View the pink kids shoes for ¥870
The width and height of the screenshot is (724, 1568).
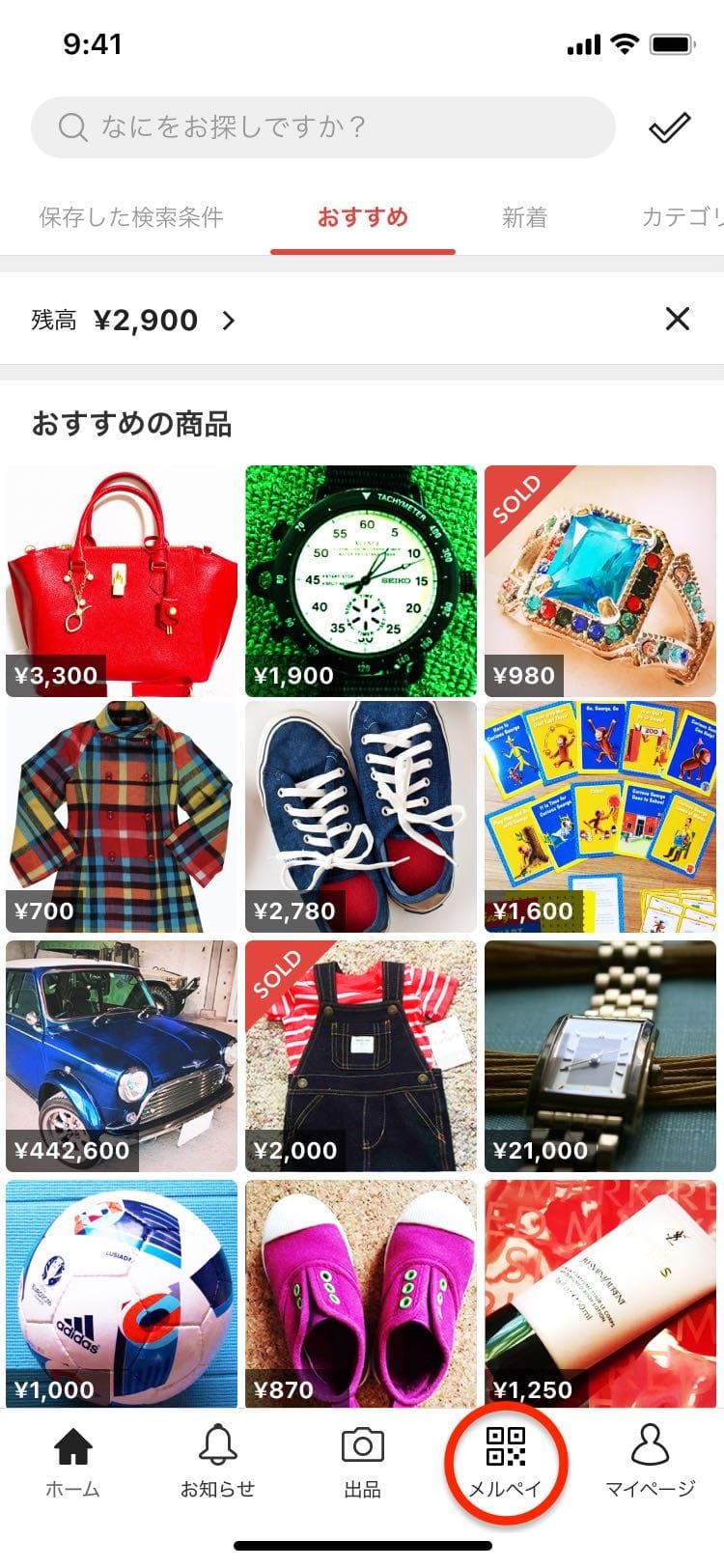coord(361,1294)
